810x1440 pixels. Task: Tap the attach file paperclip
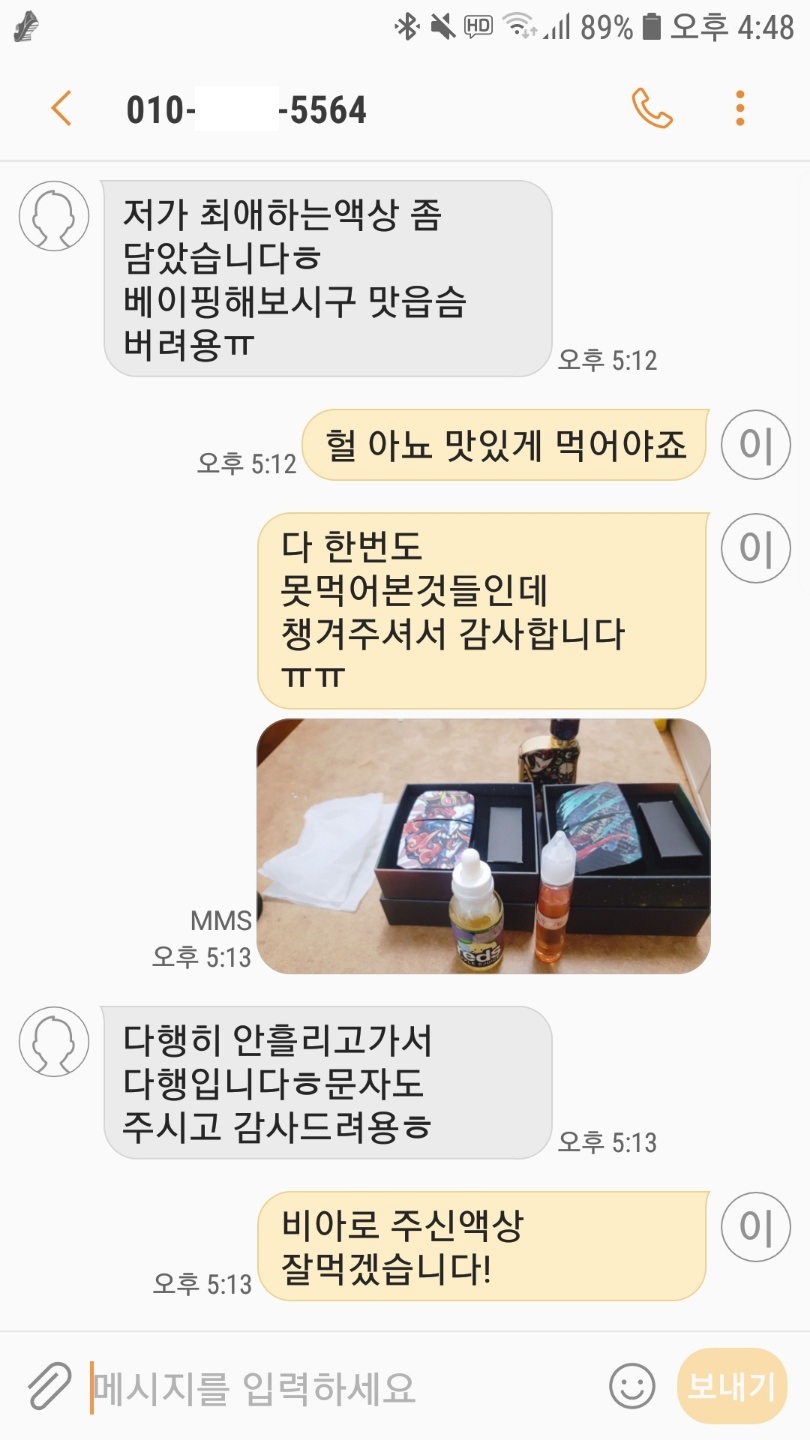pyautogui.click(x=47, y=1387)
